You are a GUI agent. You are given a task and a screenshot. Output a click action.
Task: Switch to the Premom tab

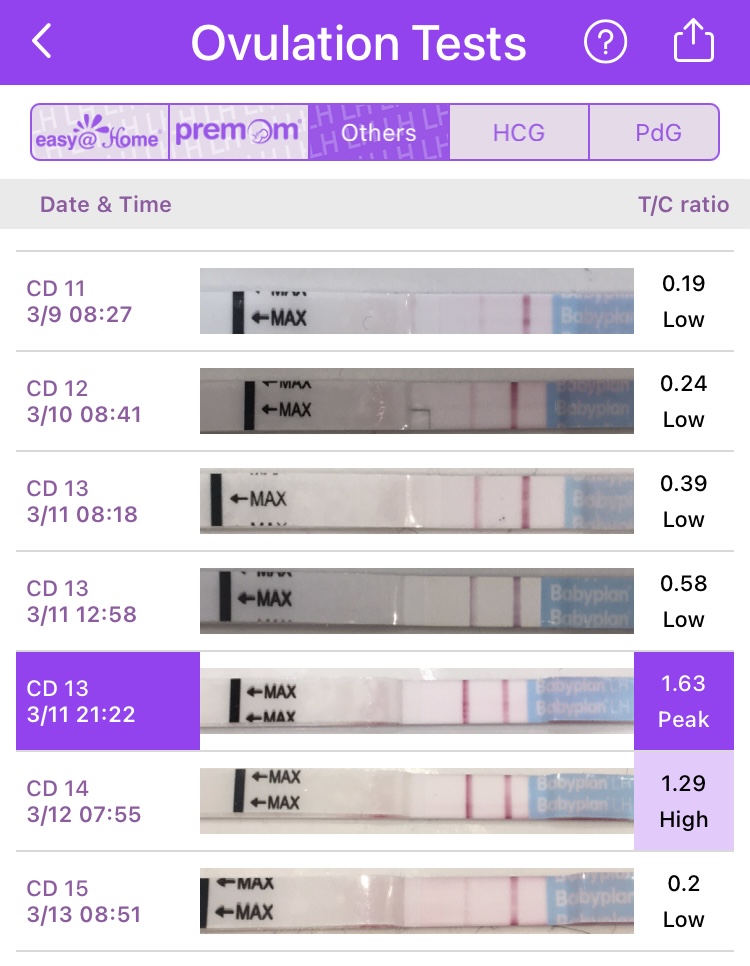click(238, 132)
